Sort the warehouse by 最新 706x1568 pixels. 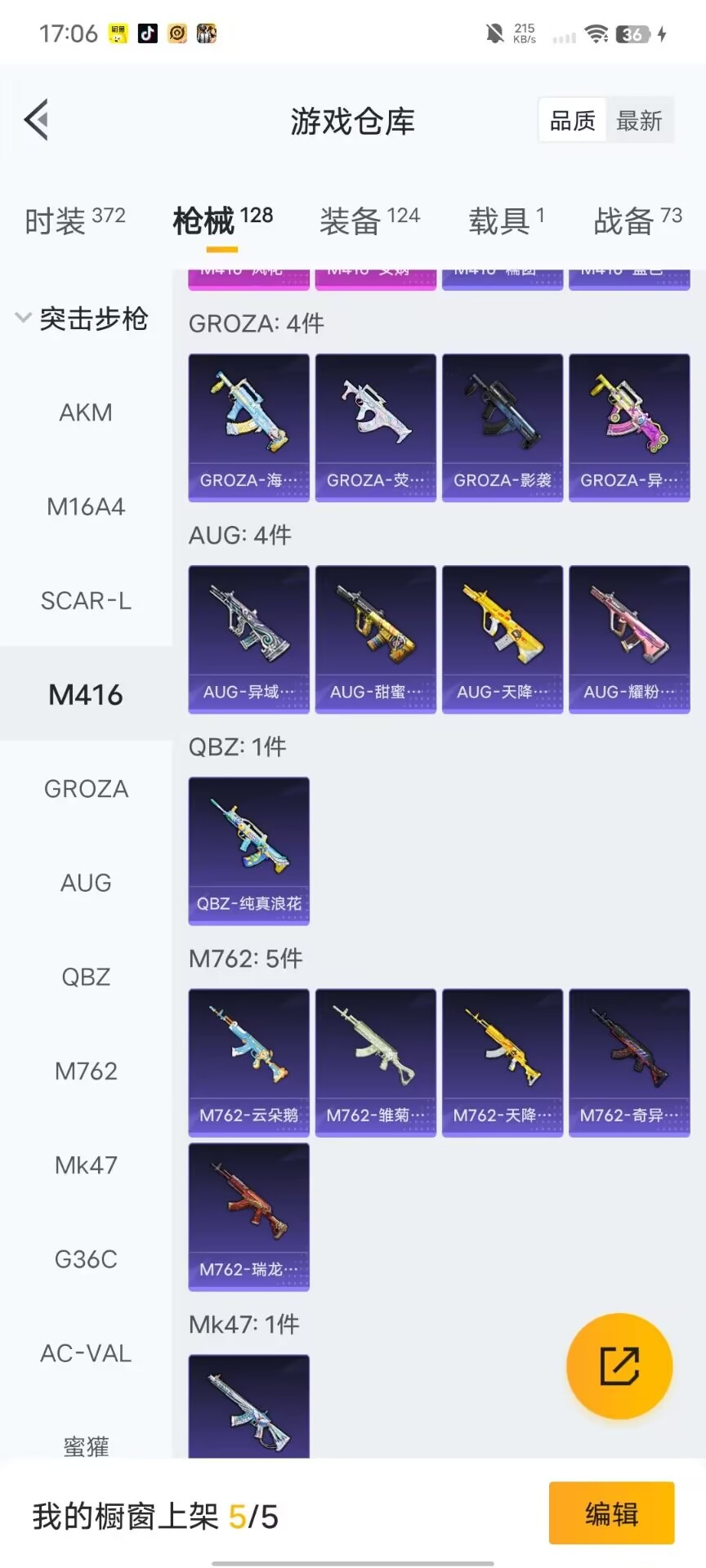click(x=639, y=121)
